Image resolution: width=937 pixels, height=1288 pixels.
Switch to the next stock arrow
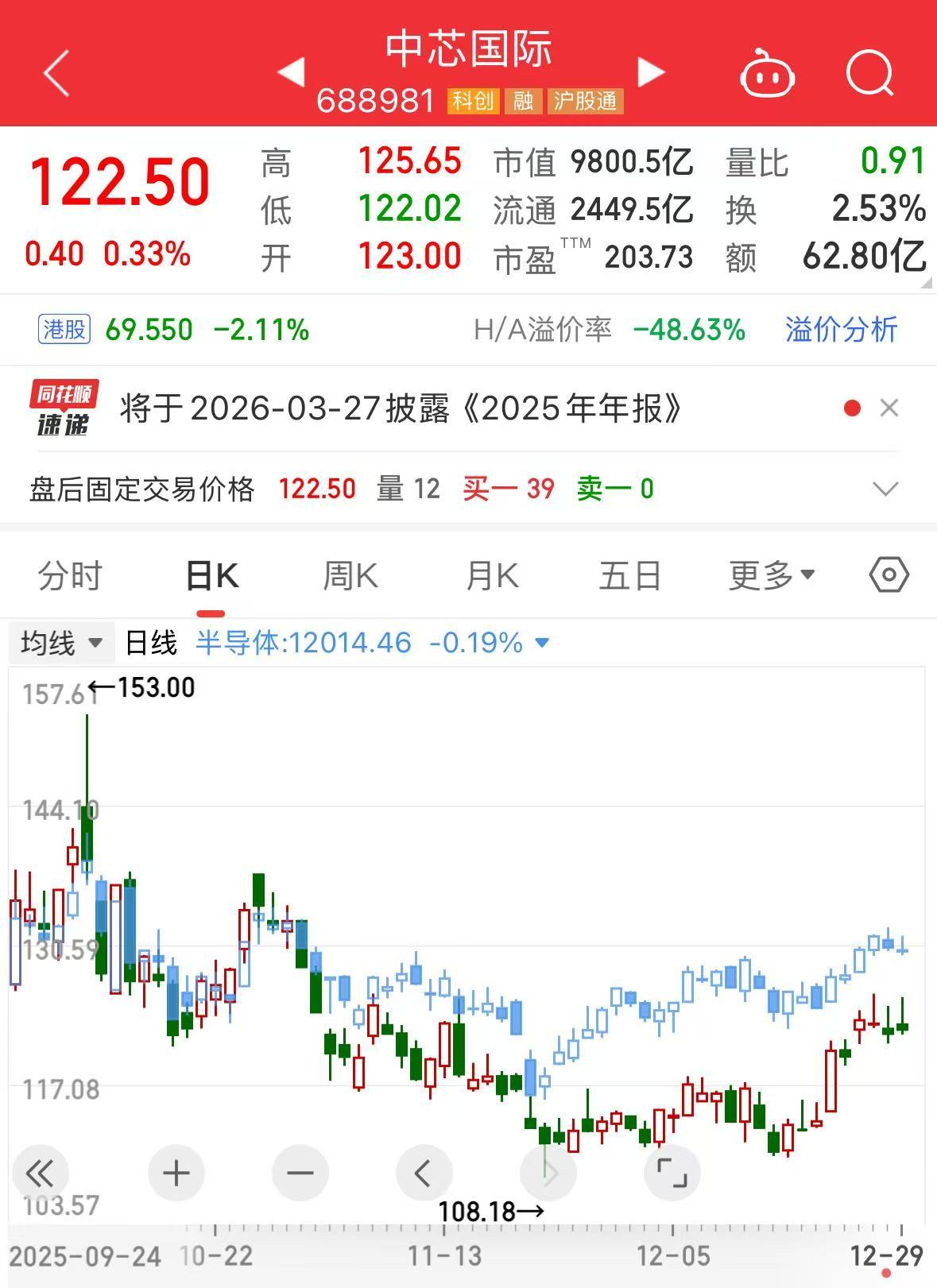tap(651, 72)
